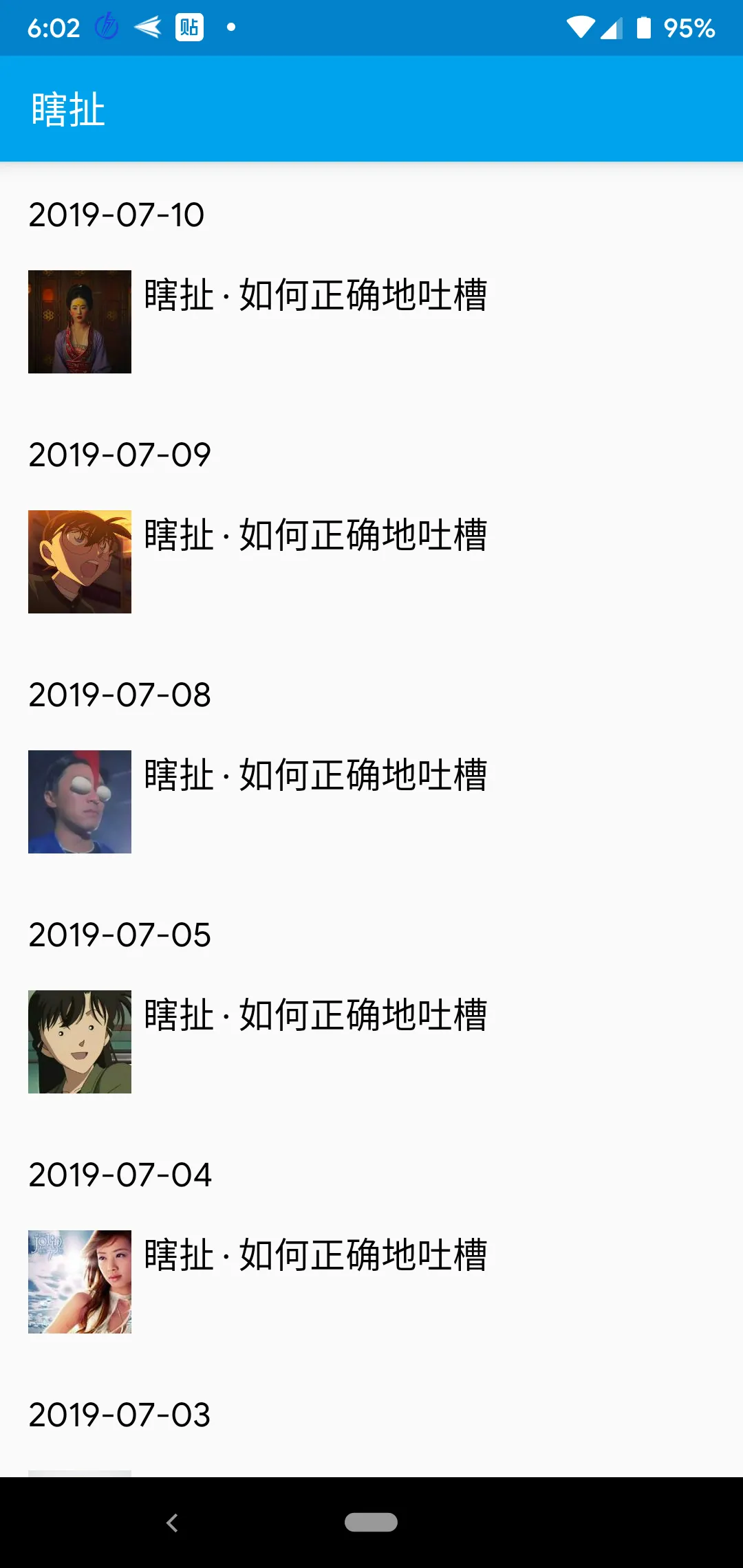The width and height of the screenshot is (743, 1568).
Task: Tap the Conan anime thumbnail for 2019-07-09
Action: point(79,561)
